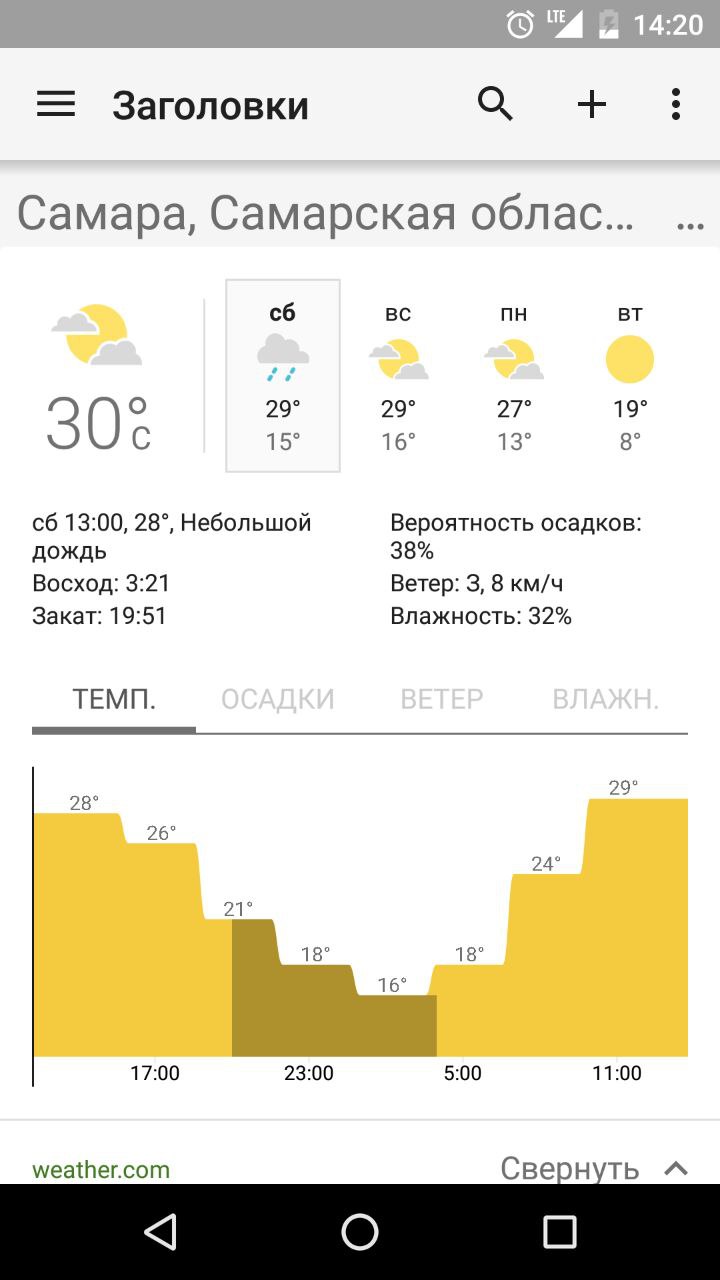
Task: Select the вс forecast day
Action: coord(398,375)
